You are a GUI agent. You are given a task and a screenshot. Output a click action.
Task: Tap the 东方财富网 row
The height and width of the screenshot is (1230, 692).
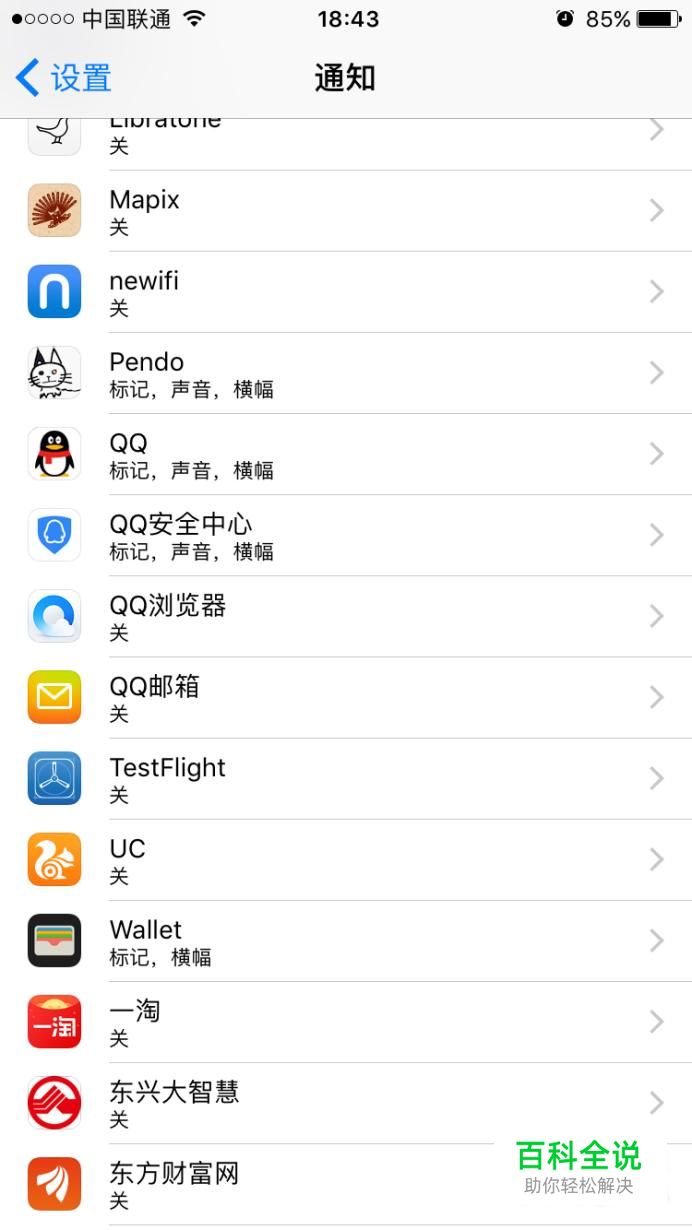click(300, 1183)
